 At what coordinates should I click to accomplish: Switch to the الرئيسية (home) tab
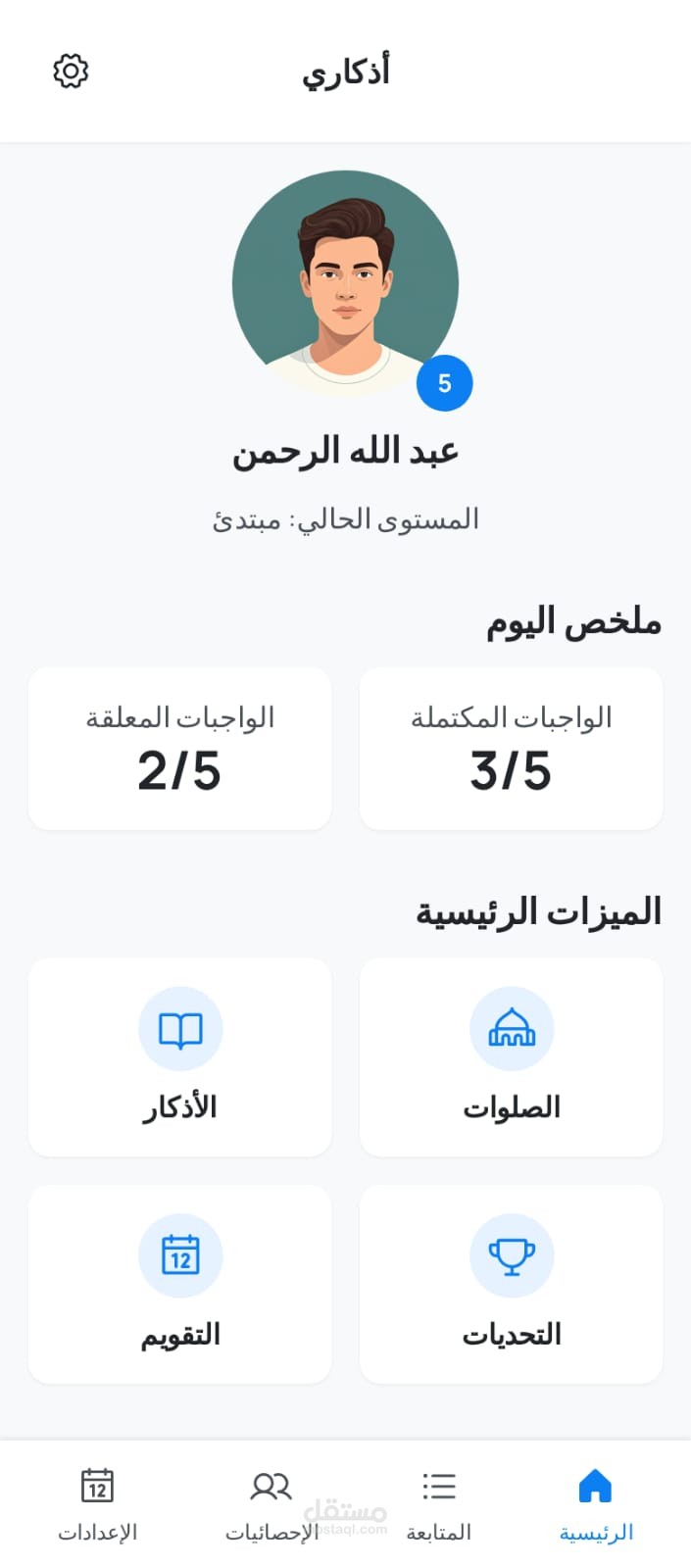[x=595, y=1504]
